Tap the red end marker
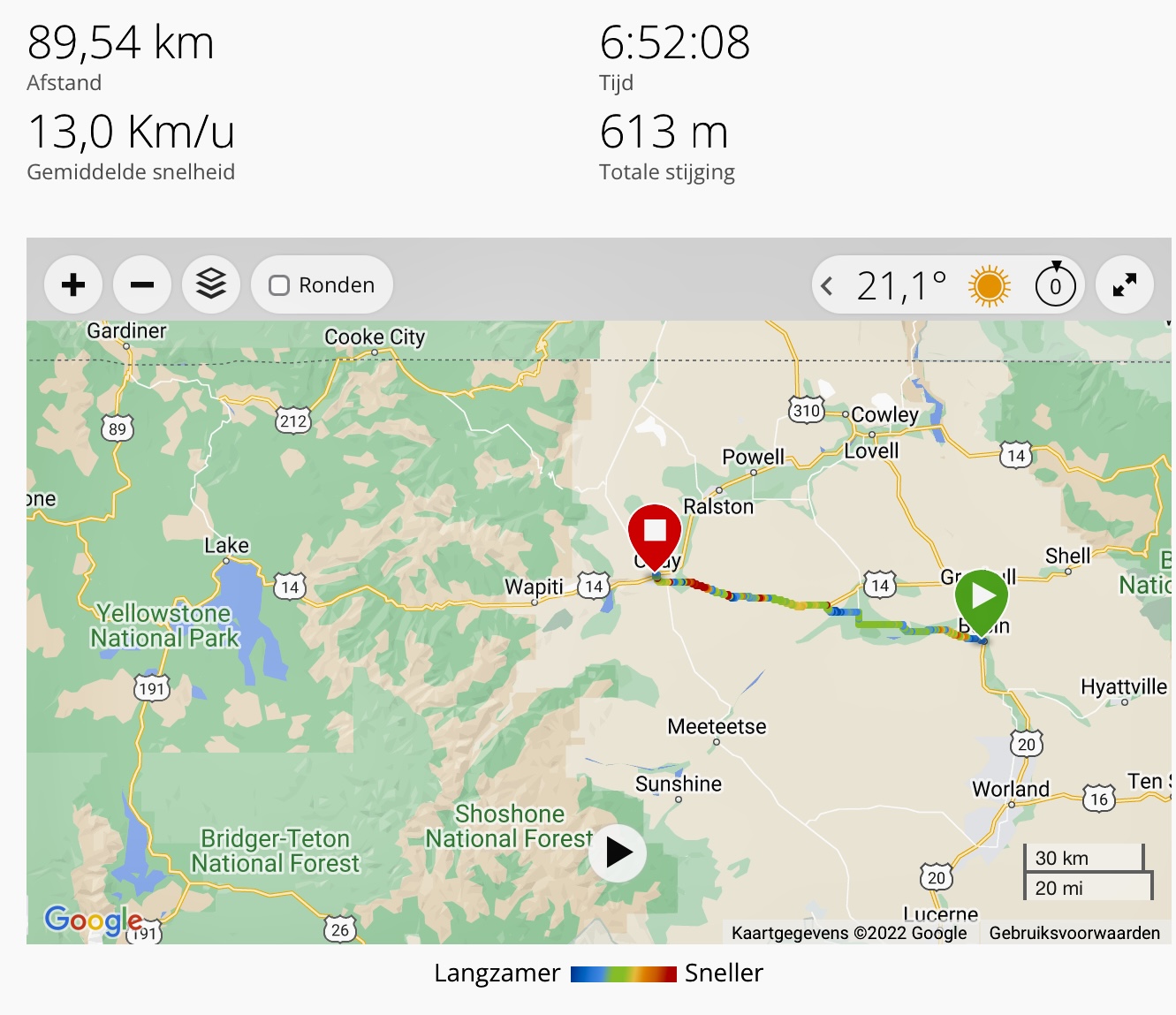Image resolution: width=1176 pixels, height=1015 pixels. (655, 534)
